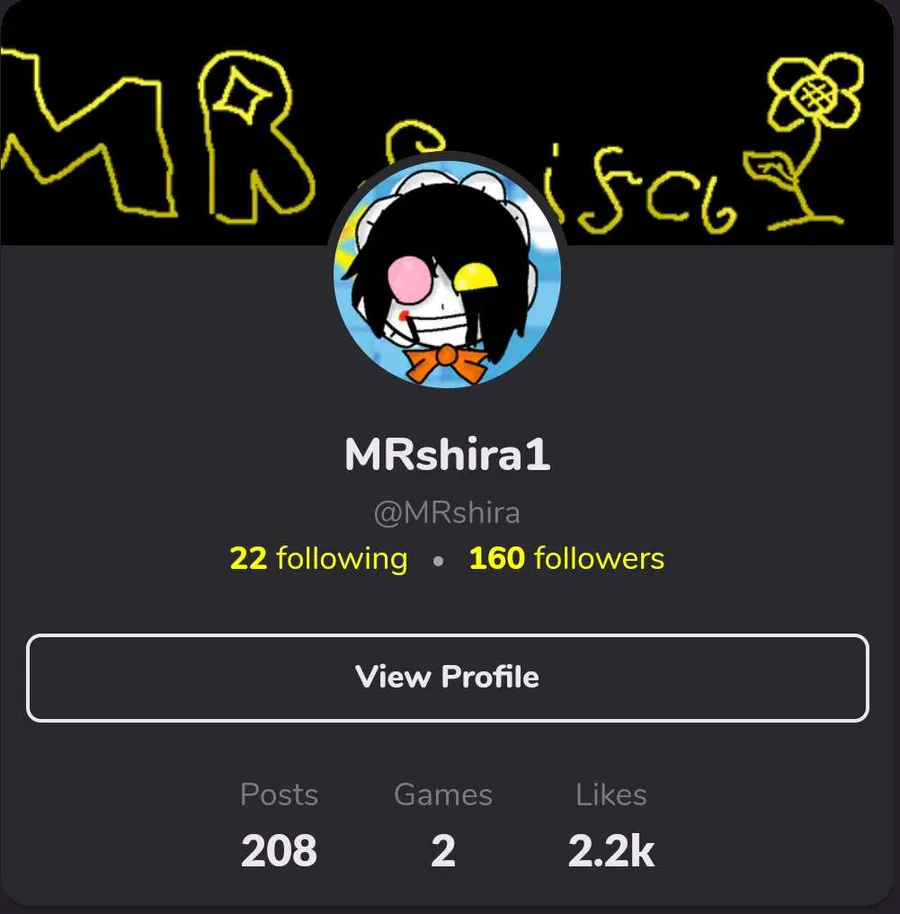Open the 160 followers list
Image resolution: width=900 pixels, height=914 pixels.
(566, 558)
